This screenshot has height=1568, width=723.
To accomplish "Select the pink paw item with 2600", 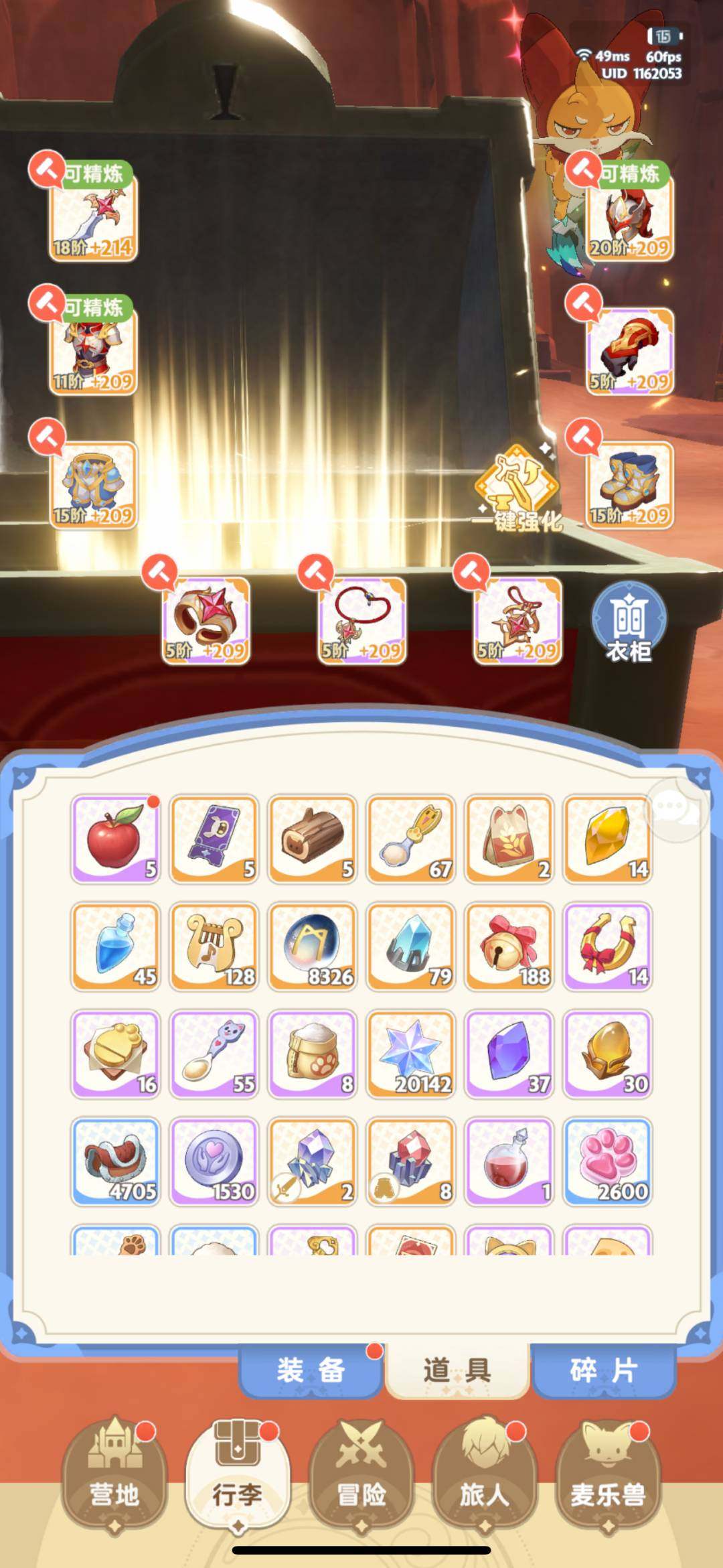I will [x=607, y=1161].
